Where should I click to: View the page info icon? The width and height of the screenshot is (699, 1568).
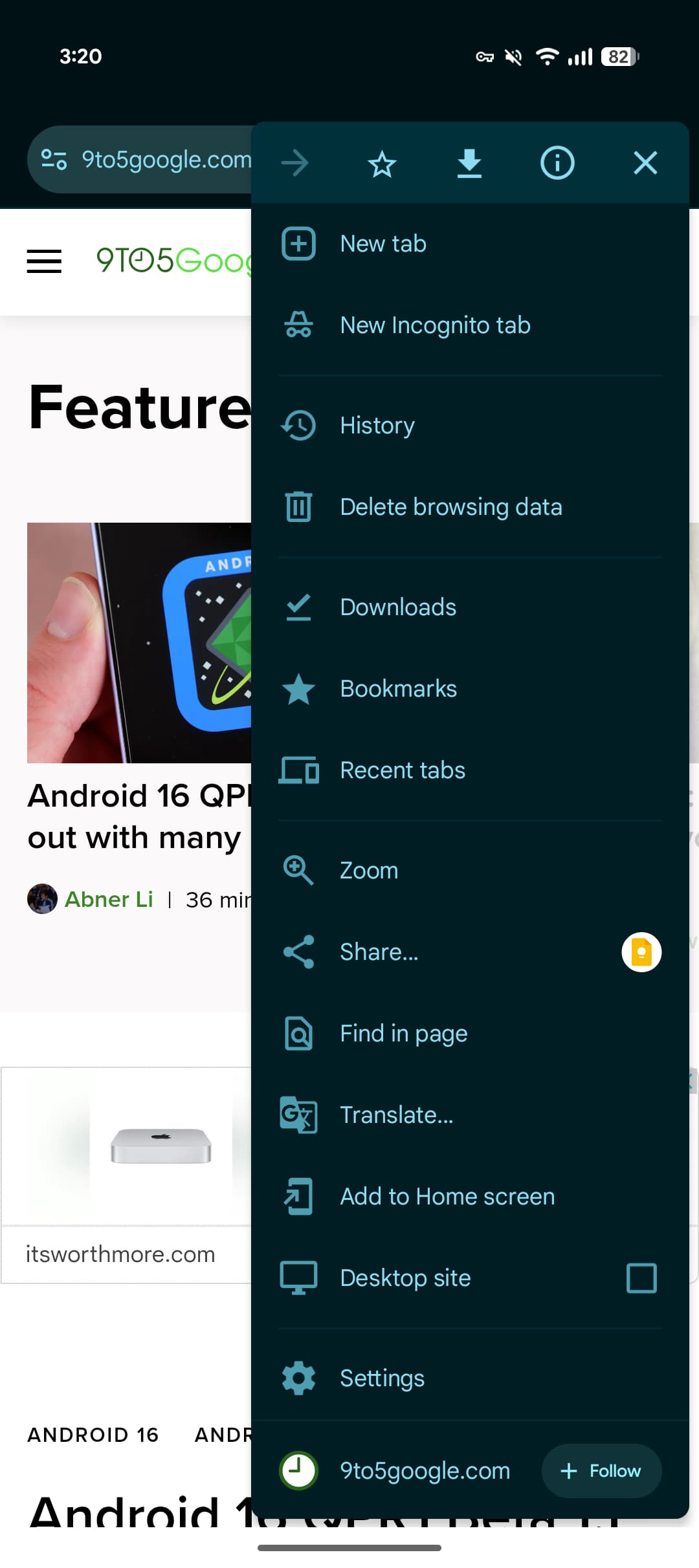[x=557, y=163]
